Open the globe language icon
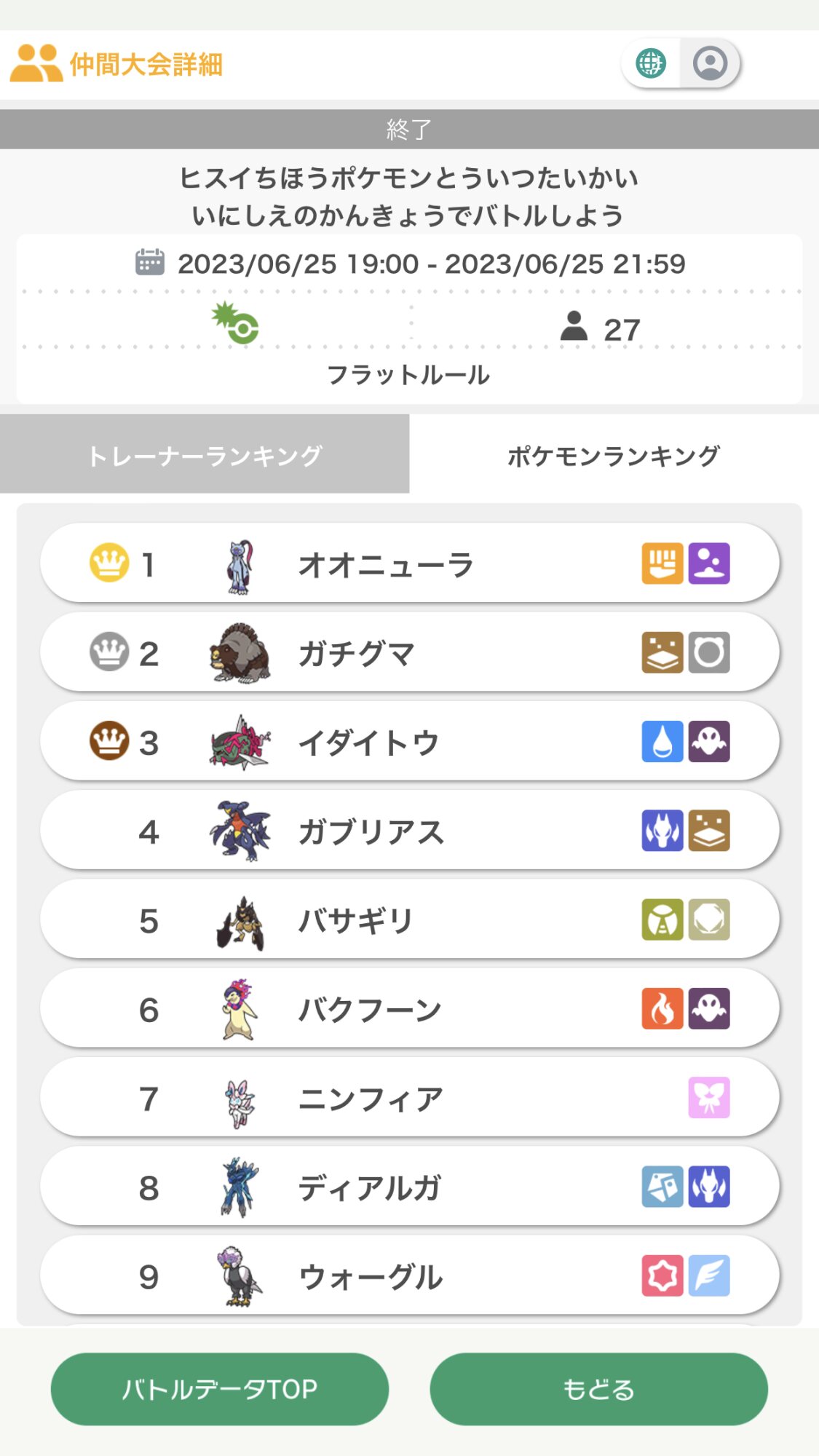 click(651, 63)
